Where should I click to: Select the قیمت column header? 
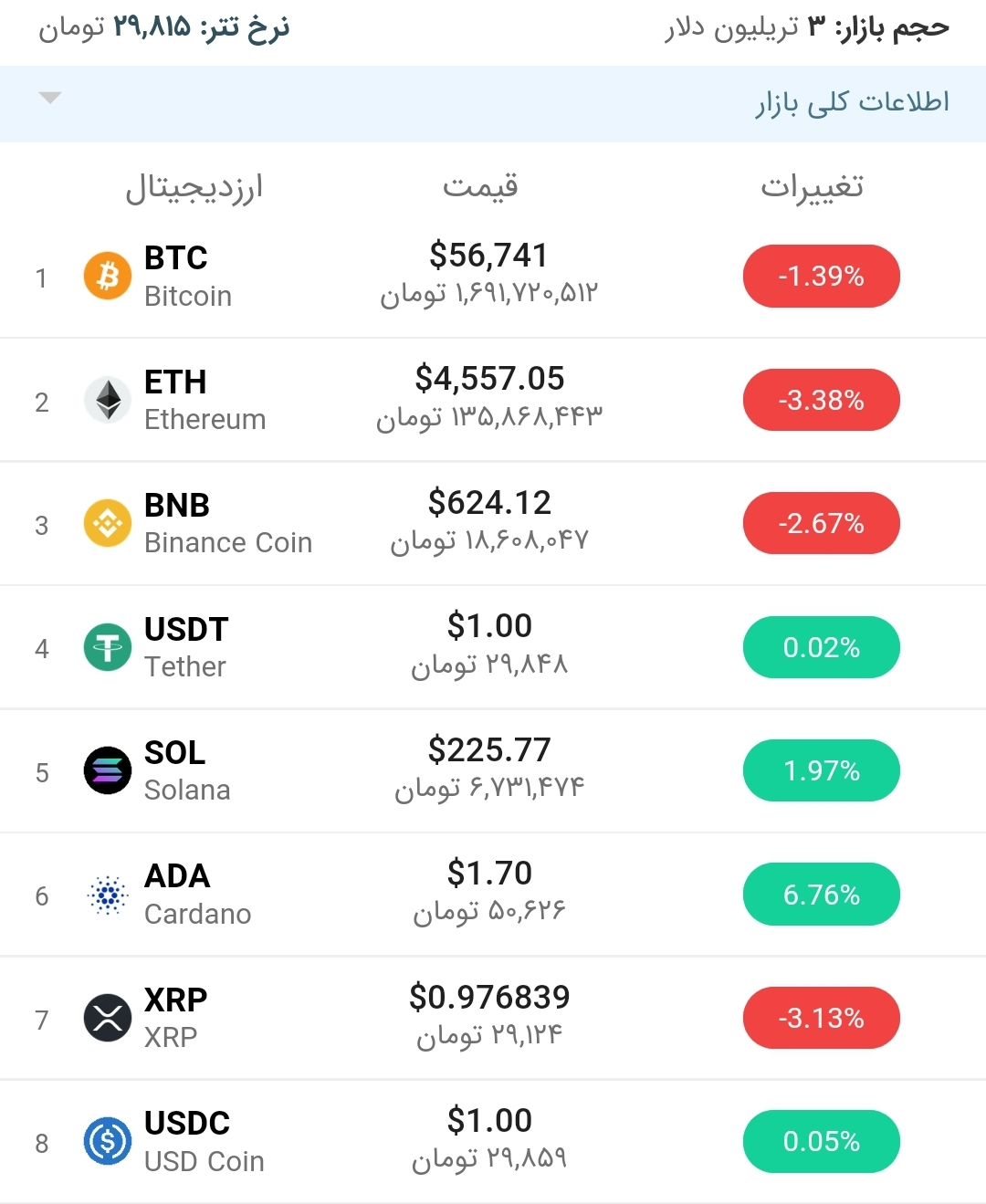click(481, 185)
